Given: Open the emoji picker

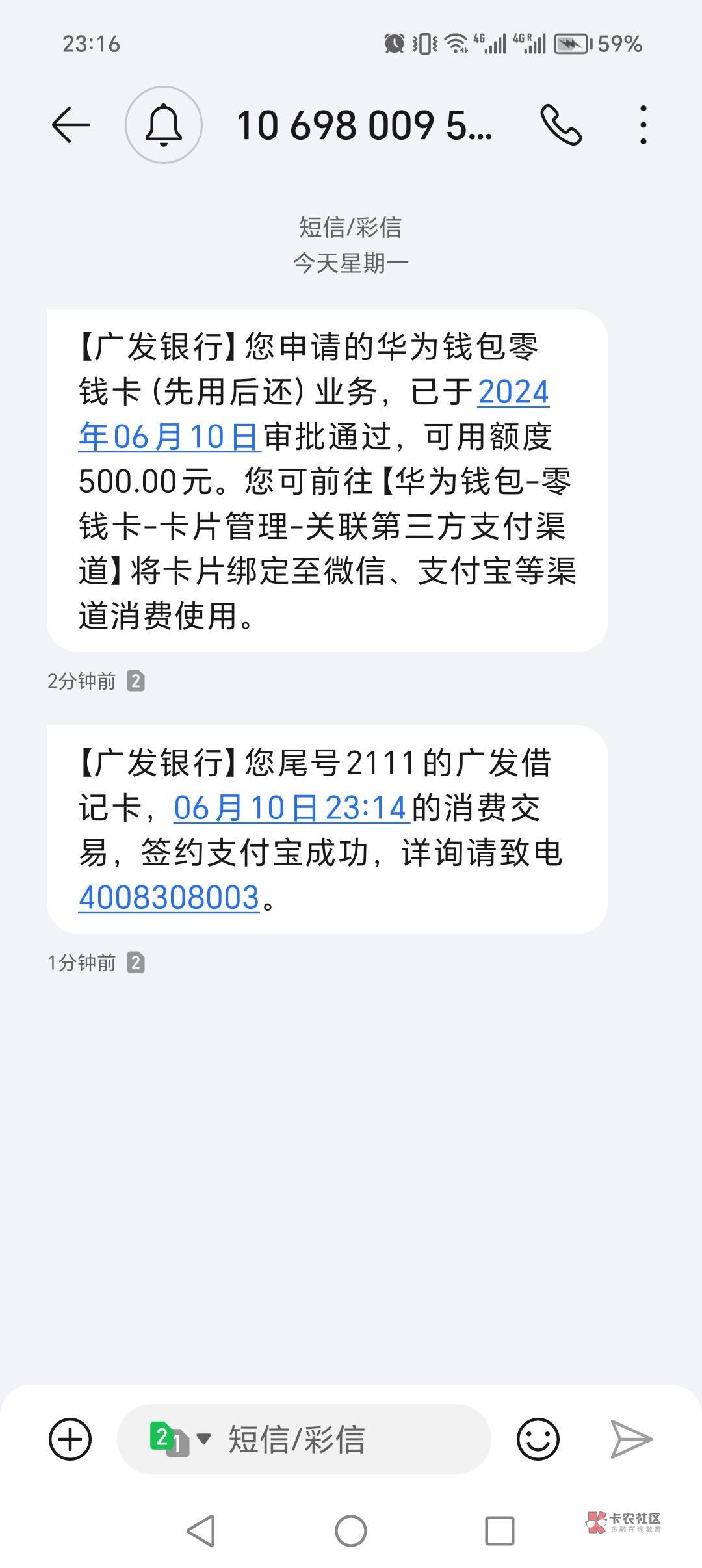Looking at the screenshot, I should click(x=538, y=1439).
